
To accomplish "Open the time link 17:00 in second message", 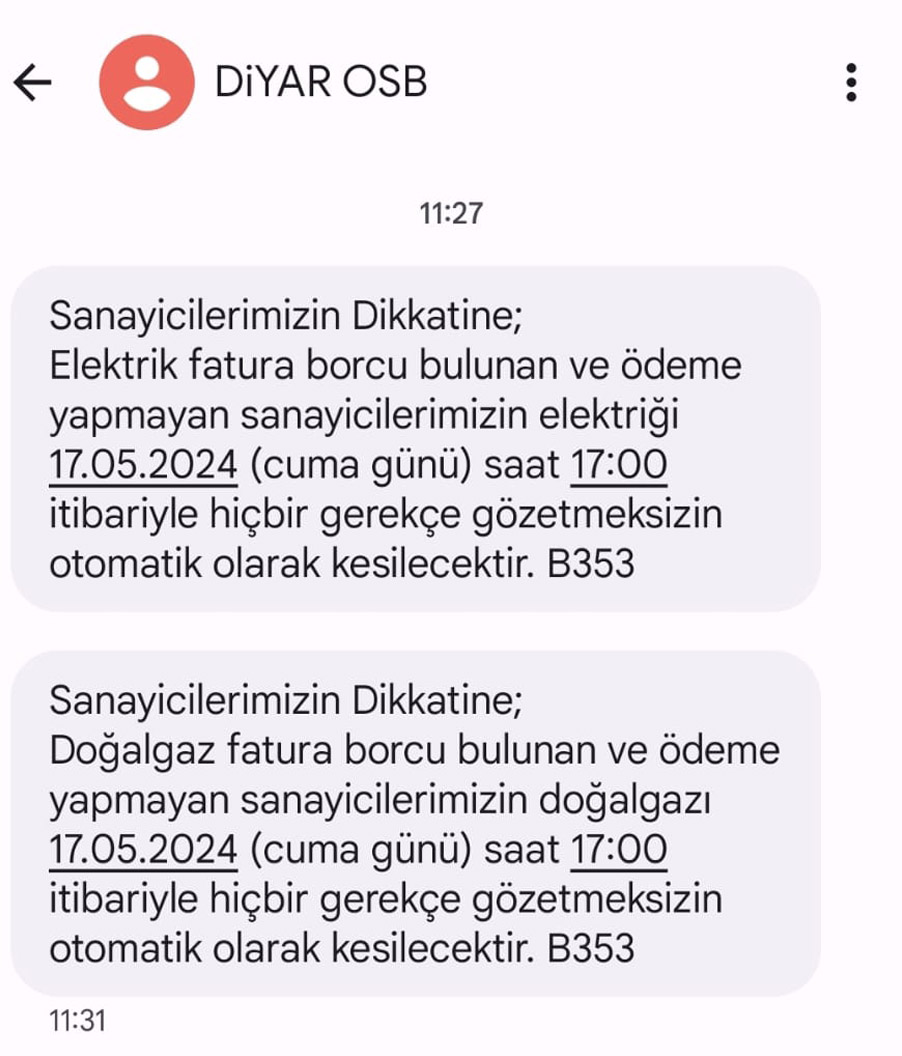I will (617, 847).
